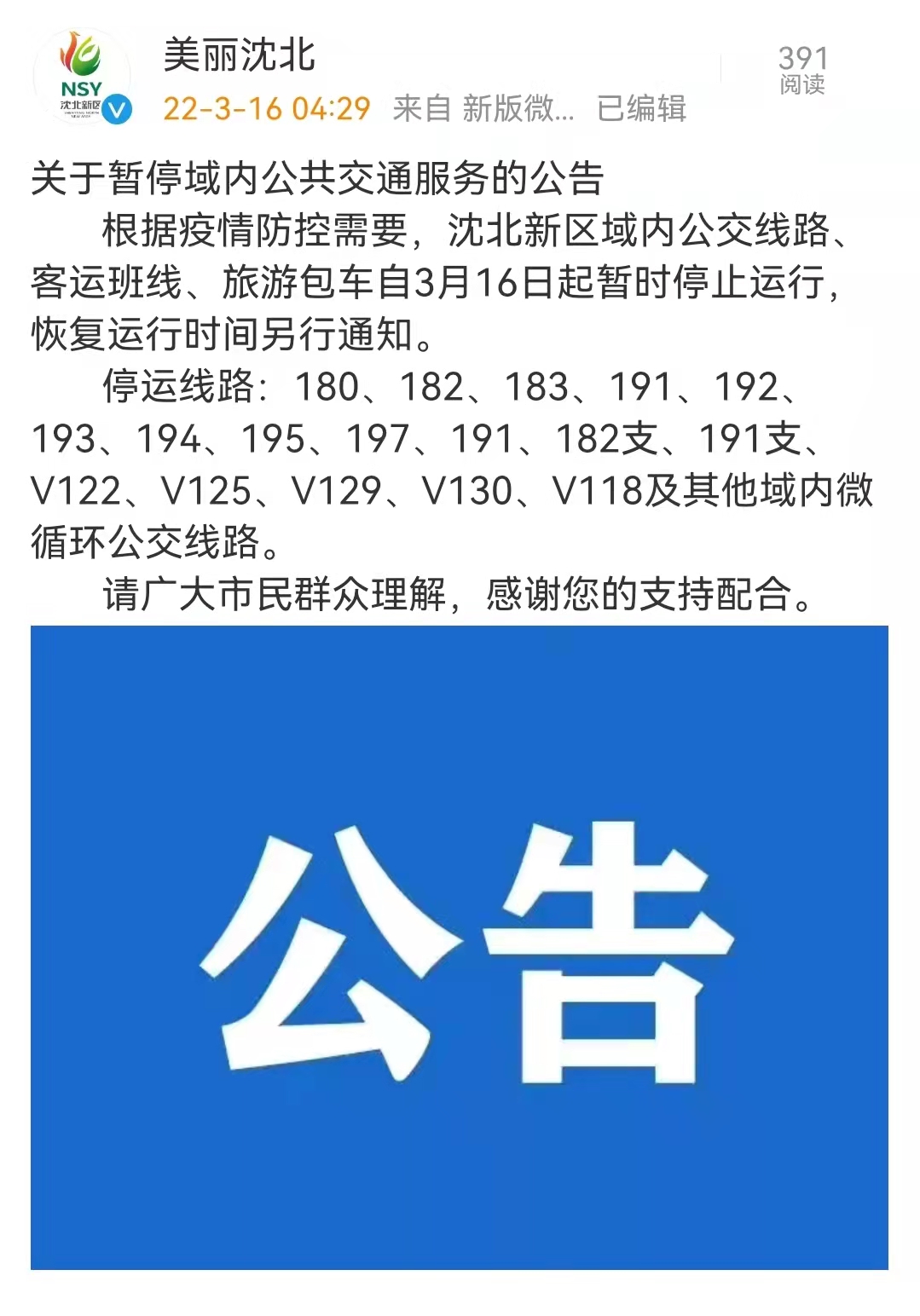Open the 美丽沈北 profile avatar
Image resolution: width=920 pixels, height=1316 pixels.
[x=82, y=78]
